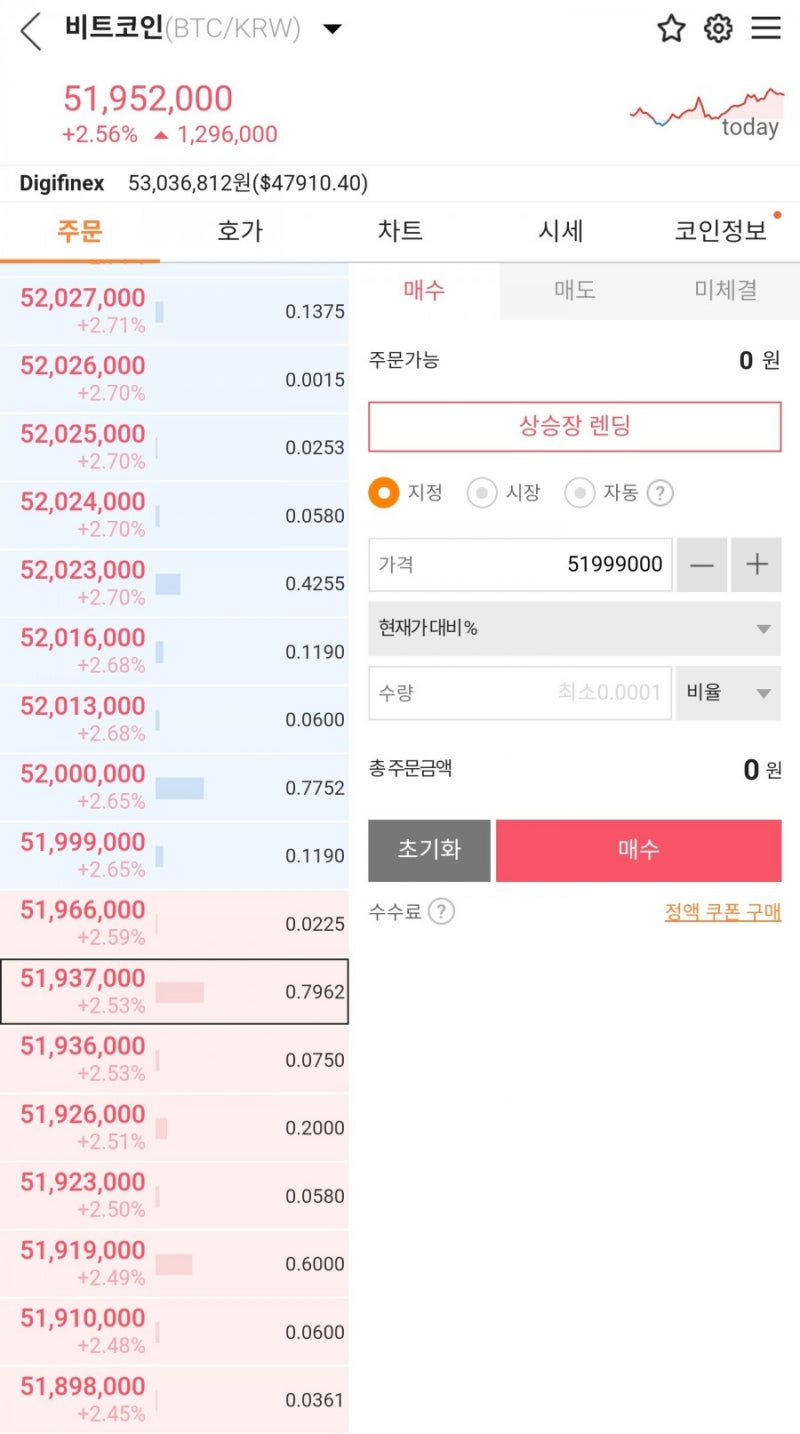Viewport: 800px width, 1434px height.
Task: Switch to the 매도 sell tab
Action: (575, 291)
